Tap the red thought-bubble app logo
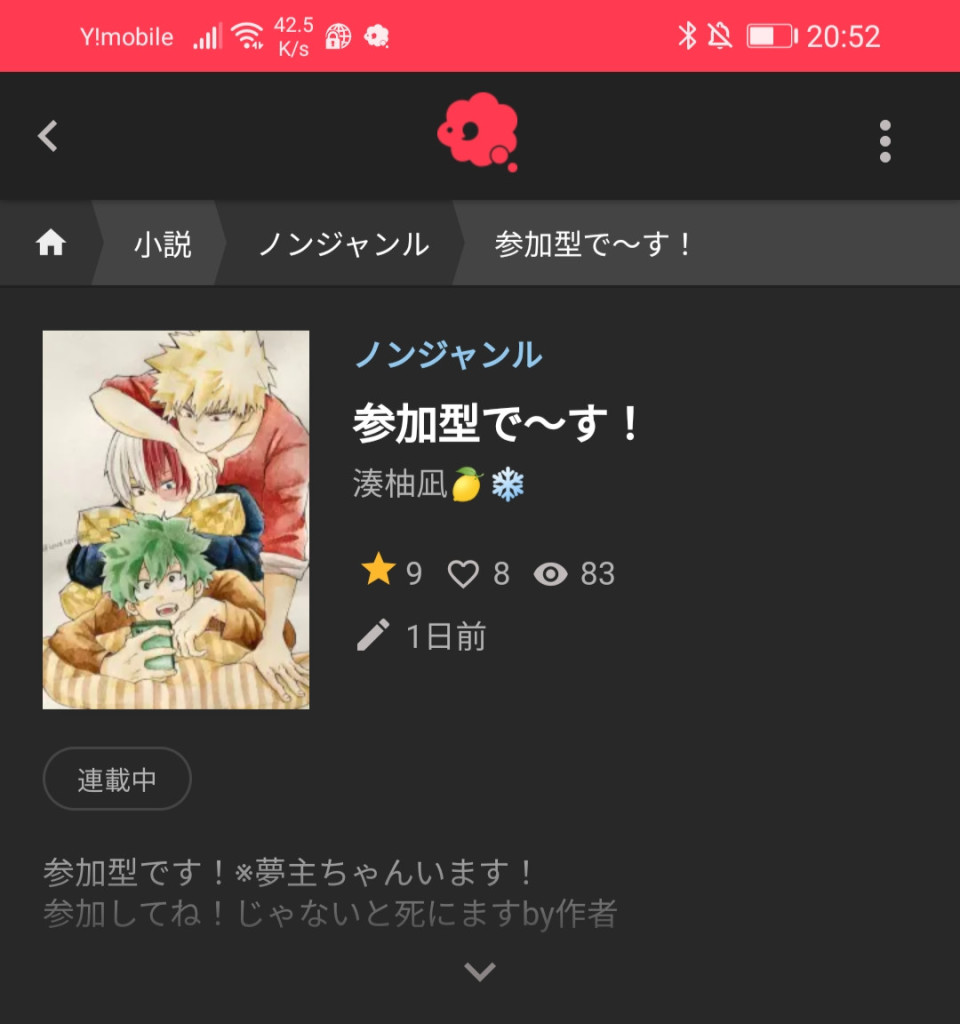The height and width of the screenshot is (1024, 960). (478, 133)
